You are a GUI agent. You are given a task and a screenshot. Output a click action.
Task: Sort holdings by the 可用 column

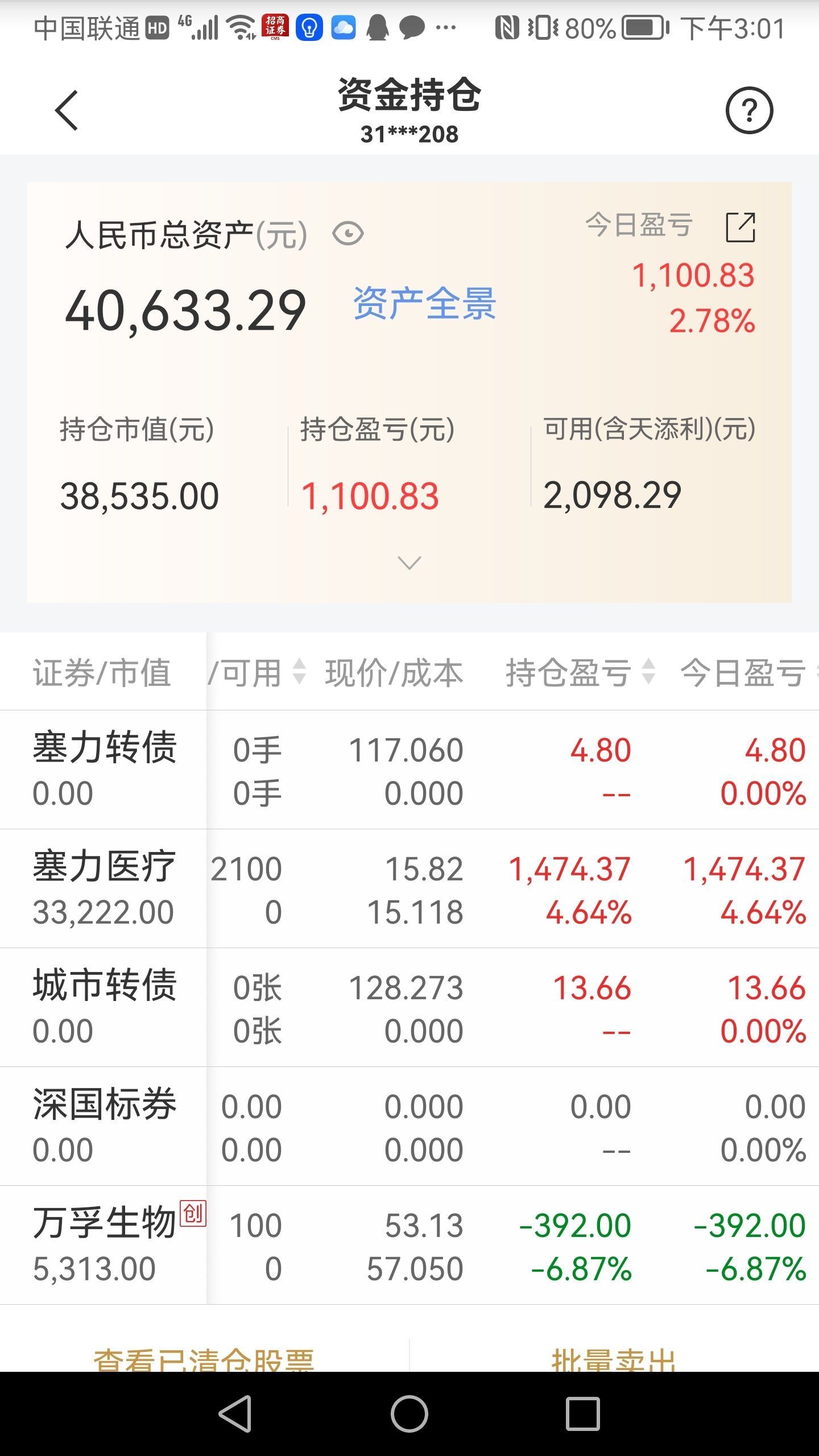coord(257,672)
